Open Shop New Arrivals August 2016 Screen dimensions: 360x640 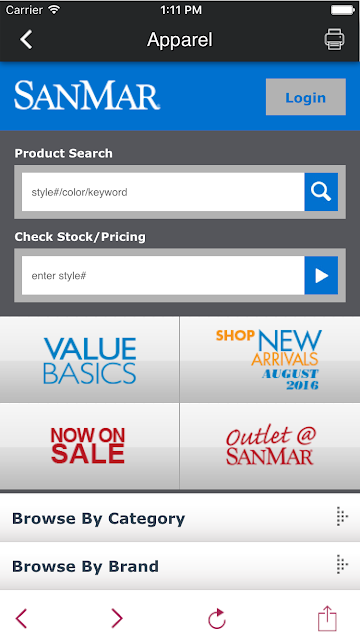pyautogui.click(x=270, y=360)
